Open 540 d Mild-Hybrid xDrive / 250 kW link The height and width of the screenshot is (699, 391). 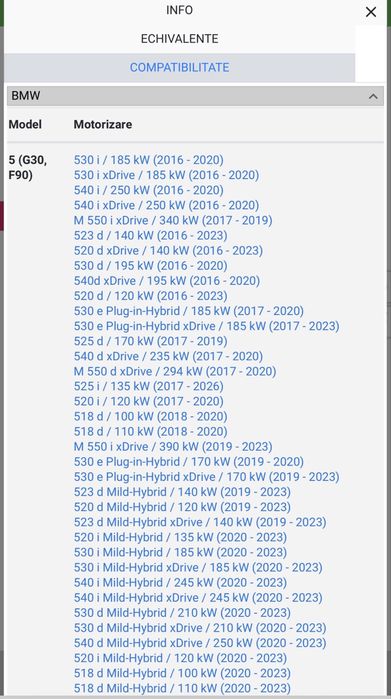point(200,643)
